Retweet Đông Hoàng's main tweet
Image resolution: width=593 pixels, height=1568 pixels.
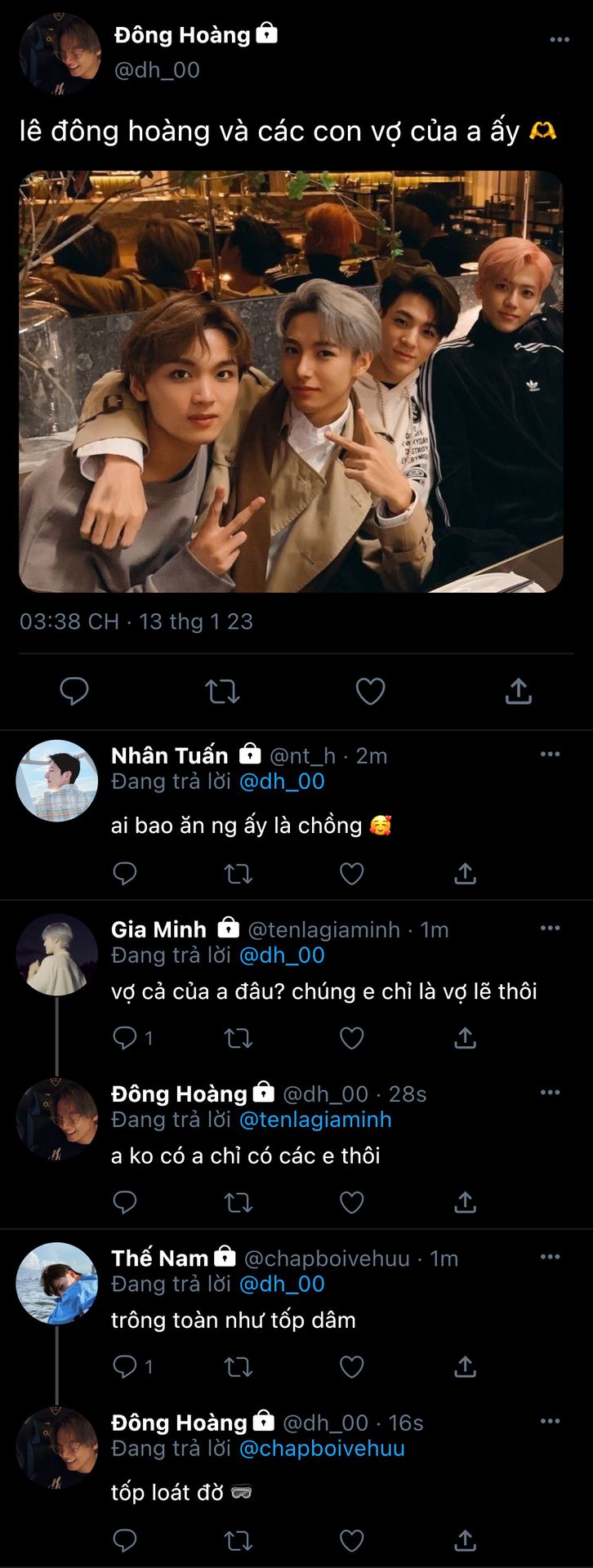coord(222,692)
